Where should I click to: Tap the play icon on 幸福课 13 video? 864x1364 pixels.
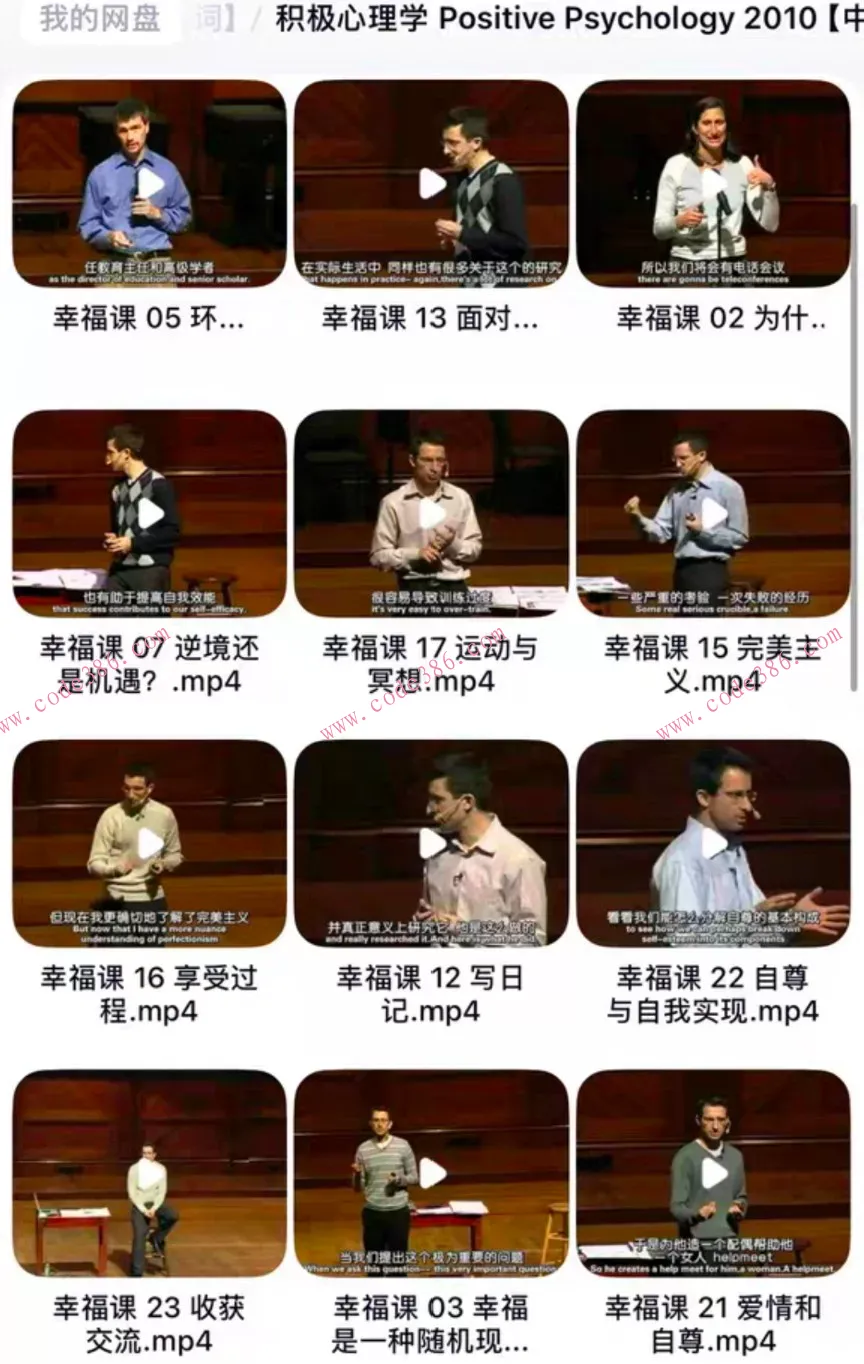(x=430, y=182)
